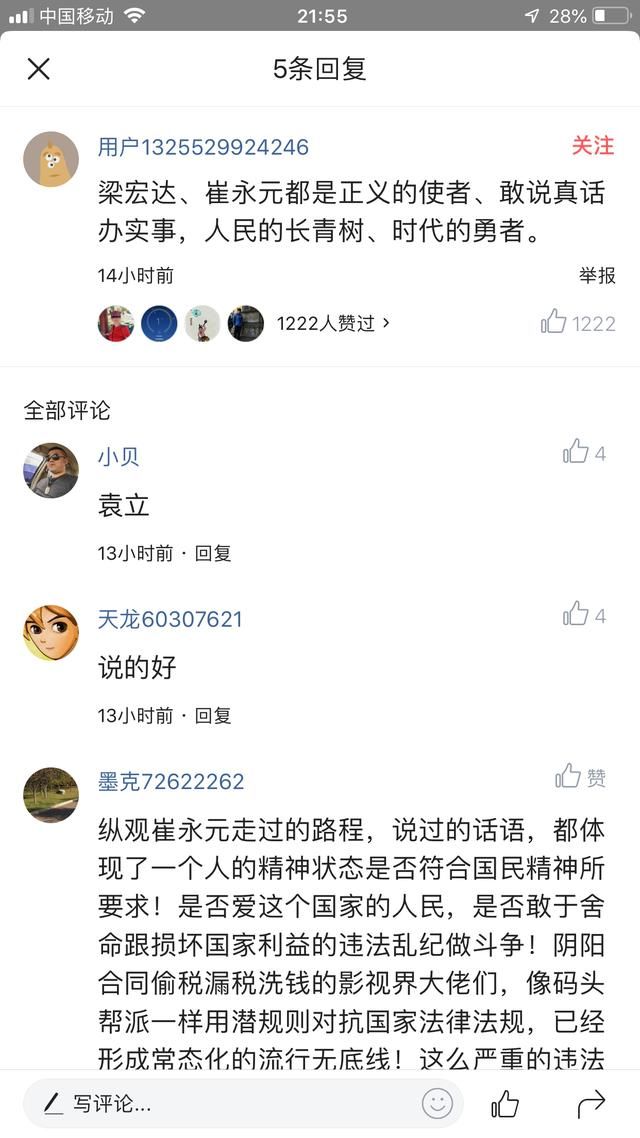This screenshot has height=1138, width=640.
Task: Open 小贝's avatar
Action: [x=51, y=470]
